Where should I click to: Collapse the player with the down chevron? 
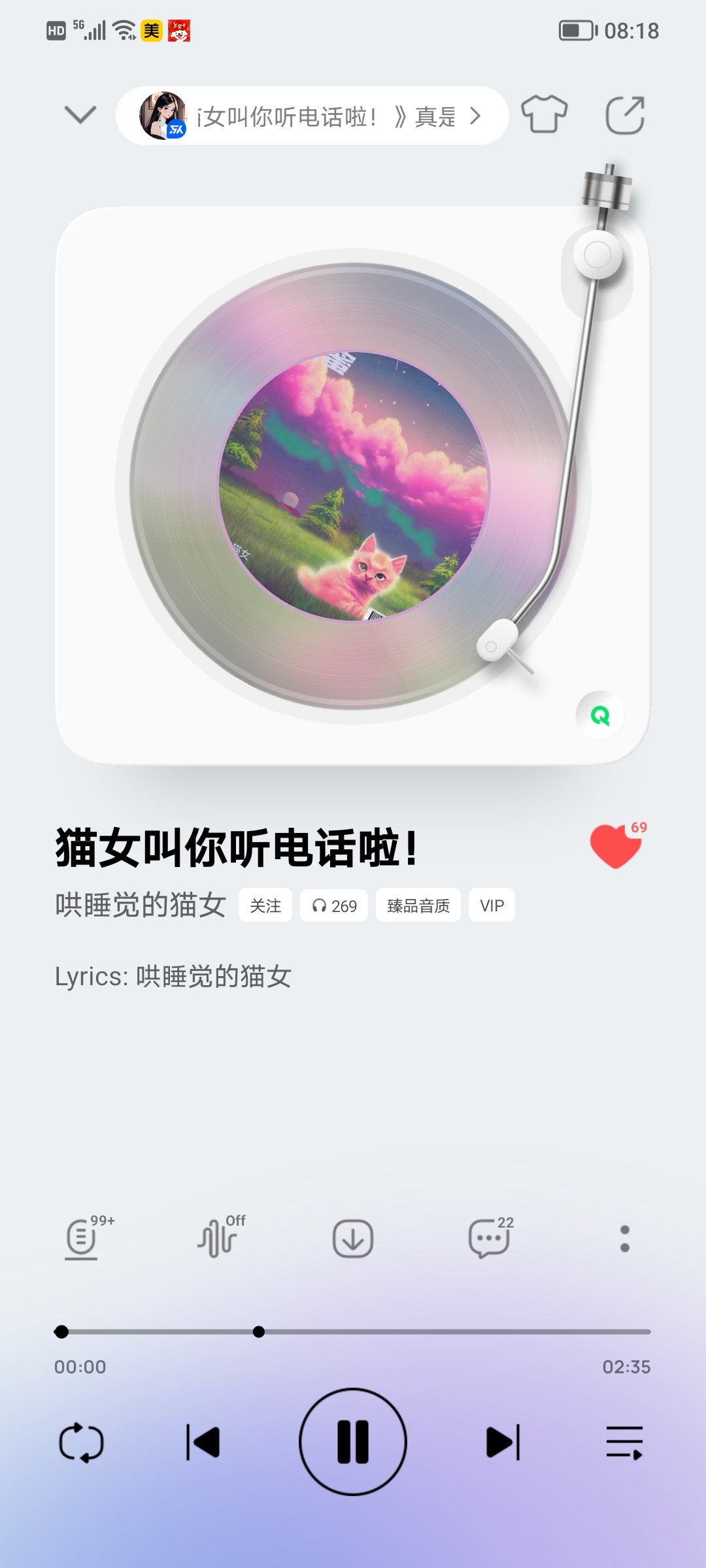pyautogui.click(x=80, y=115)
